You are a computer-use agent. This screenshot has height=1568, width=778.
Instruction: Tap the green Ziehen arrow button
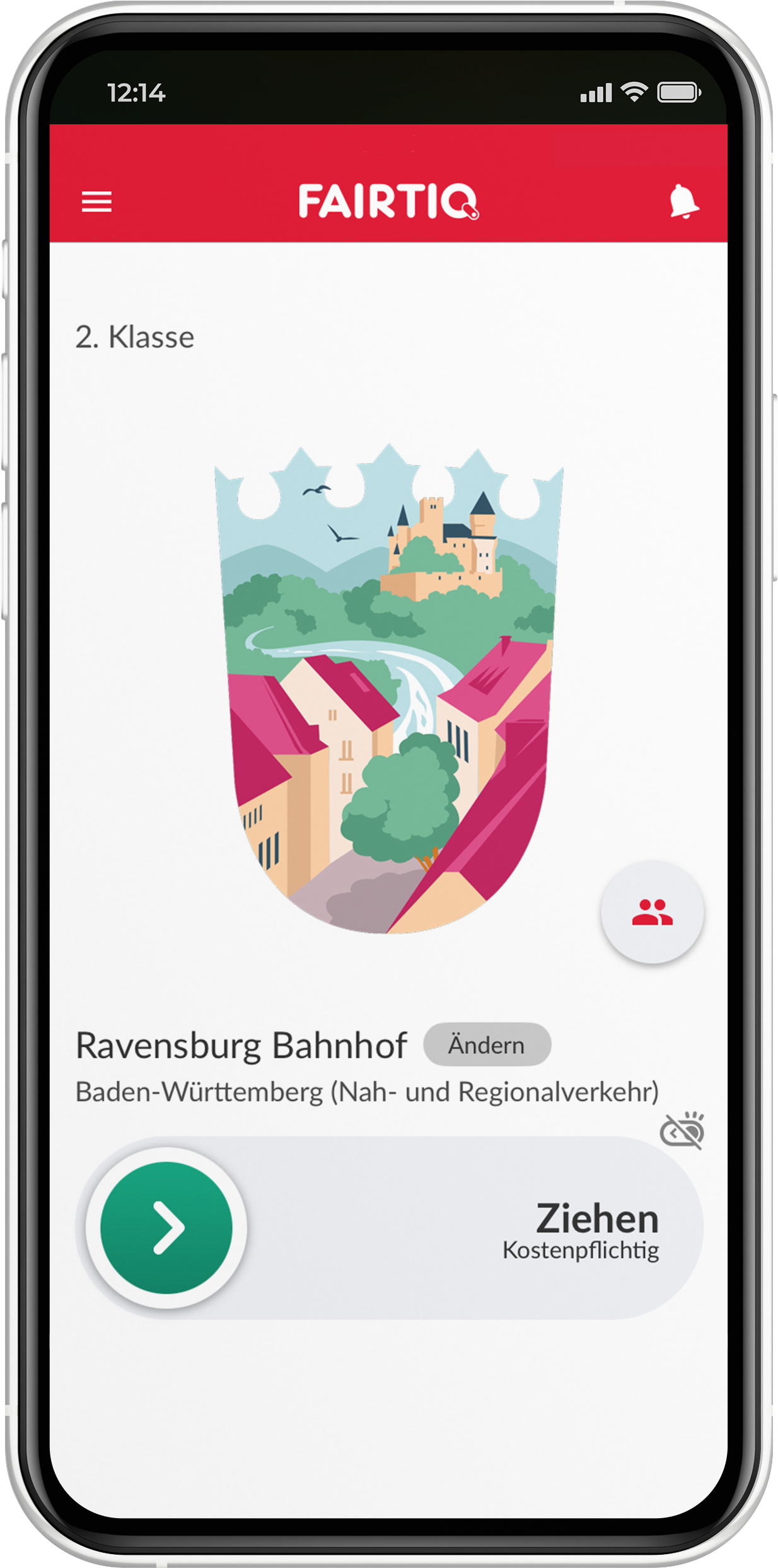click(x=167, y=1227)
